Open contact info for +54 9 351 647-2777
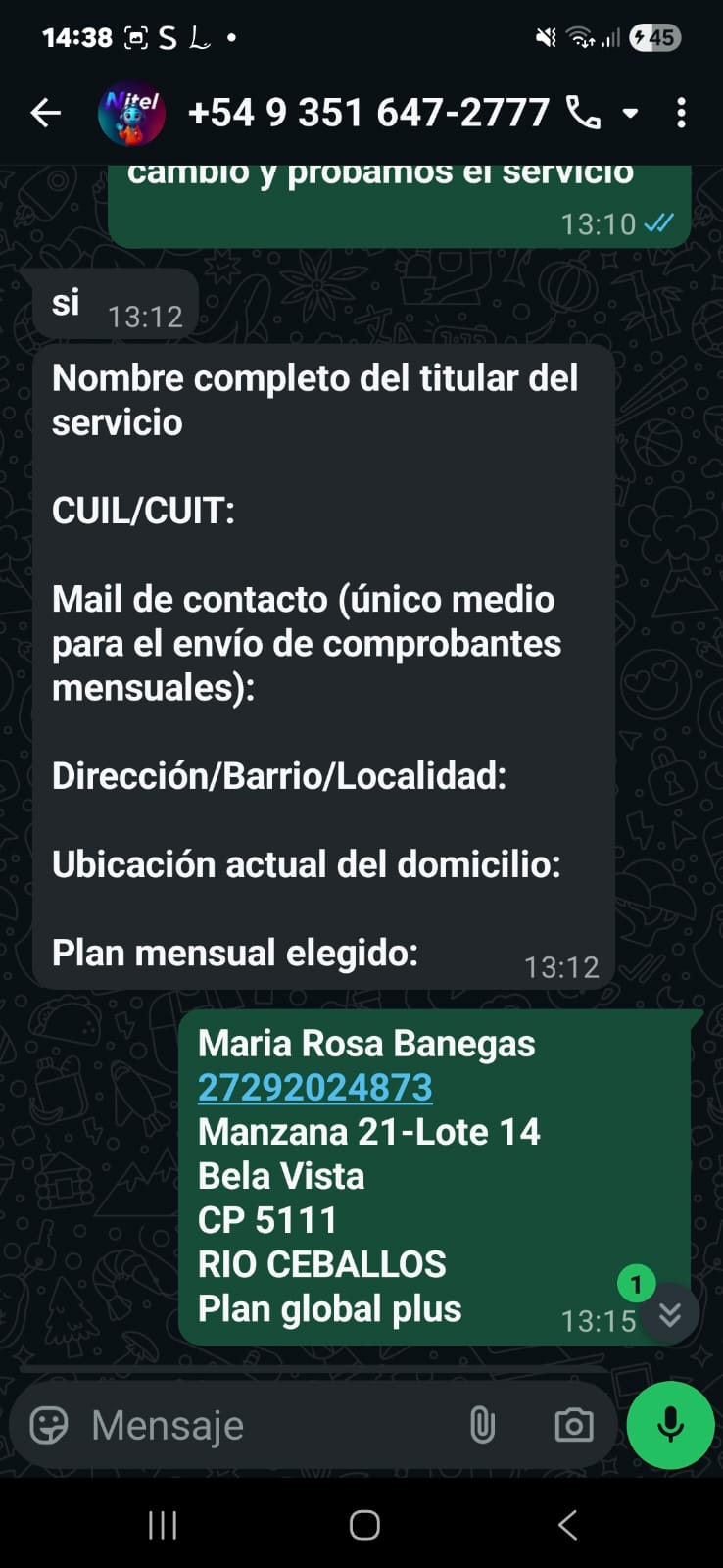723x1568 pixels. click(367, 114)
